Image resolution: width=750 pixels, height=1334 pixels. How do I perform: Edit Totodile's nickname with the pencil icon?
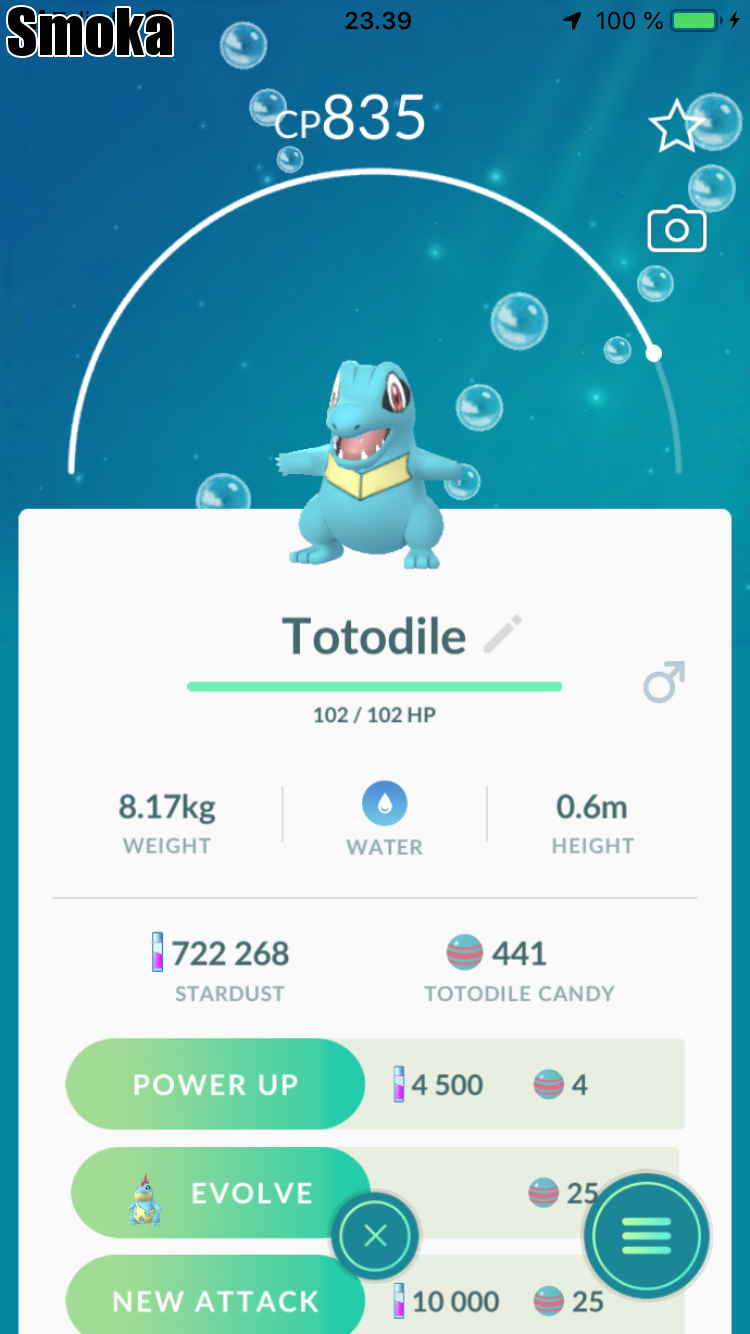point(502,635)
